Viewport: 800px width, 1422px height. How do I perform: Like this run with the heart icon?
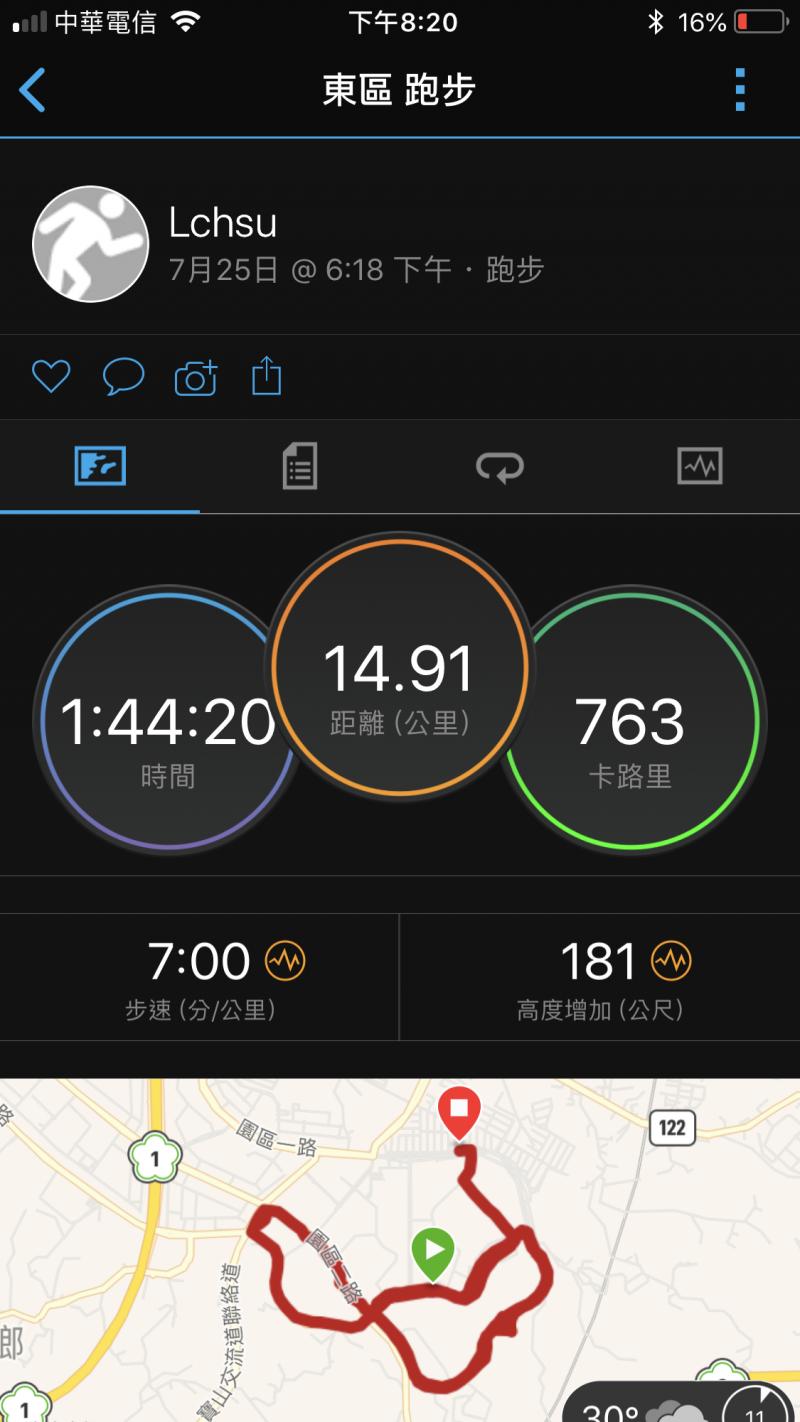coord(51,377)
